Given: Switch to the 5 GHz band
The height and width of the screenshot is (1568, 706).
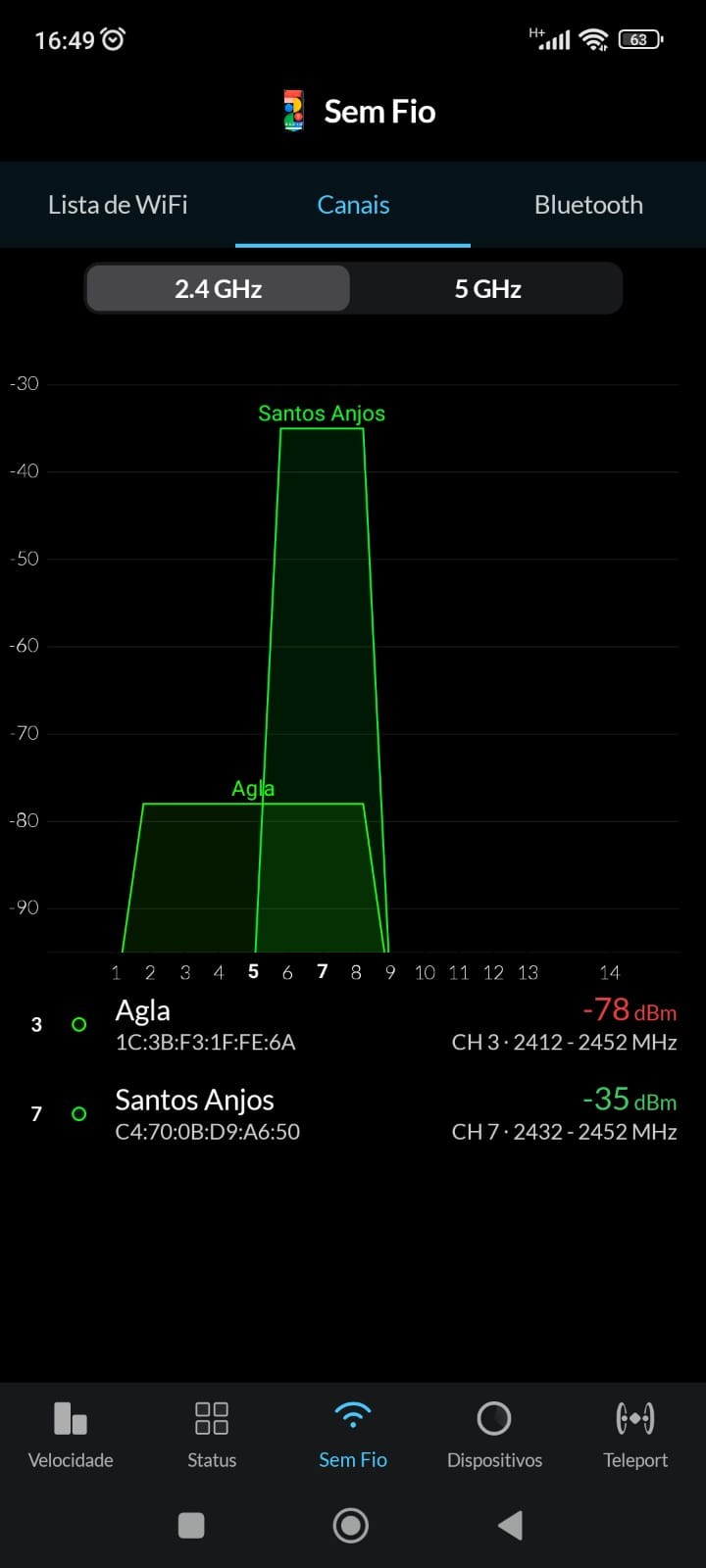Looking at the screenshot, I should click(487, 289).
